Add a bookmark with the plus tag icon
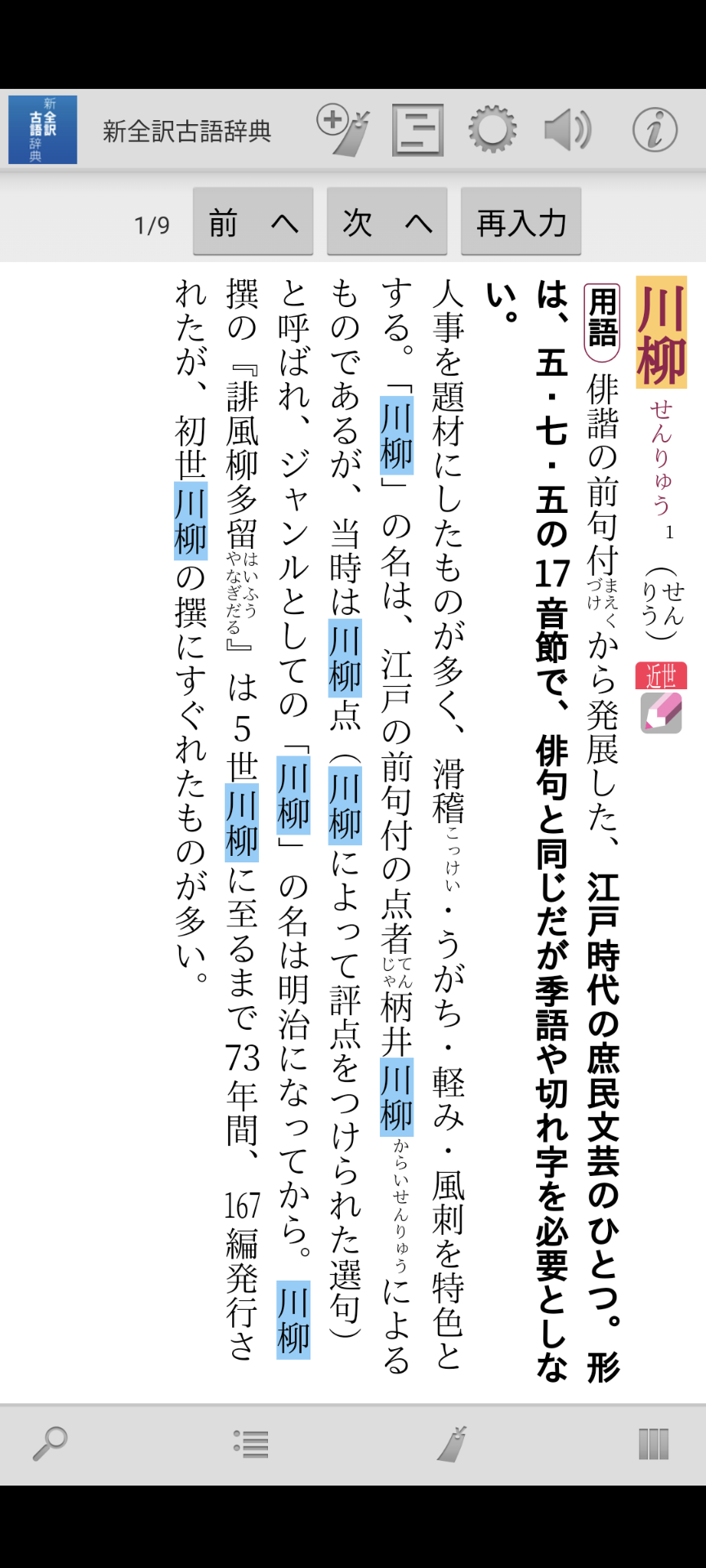Screen dimensions: 706x1568 click(x=343, y=130)
